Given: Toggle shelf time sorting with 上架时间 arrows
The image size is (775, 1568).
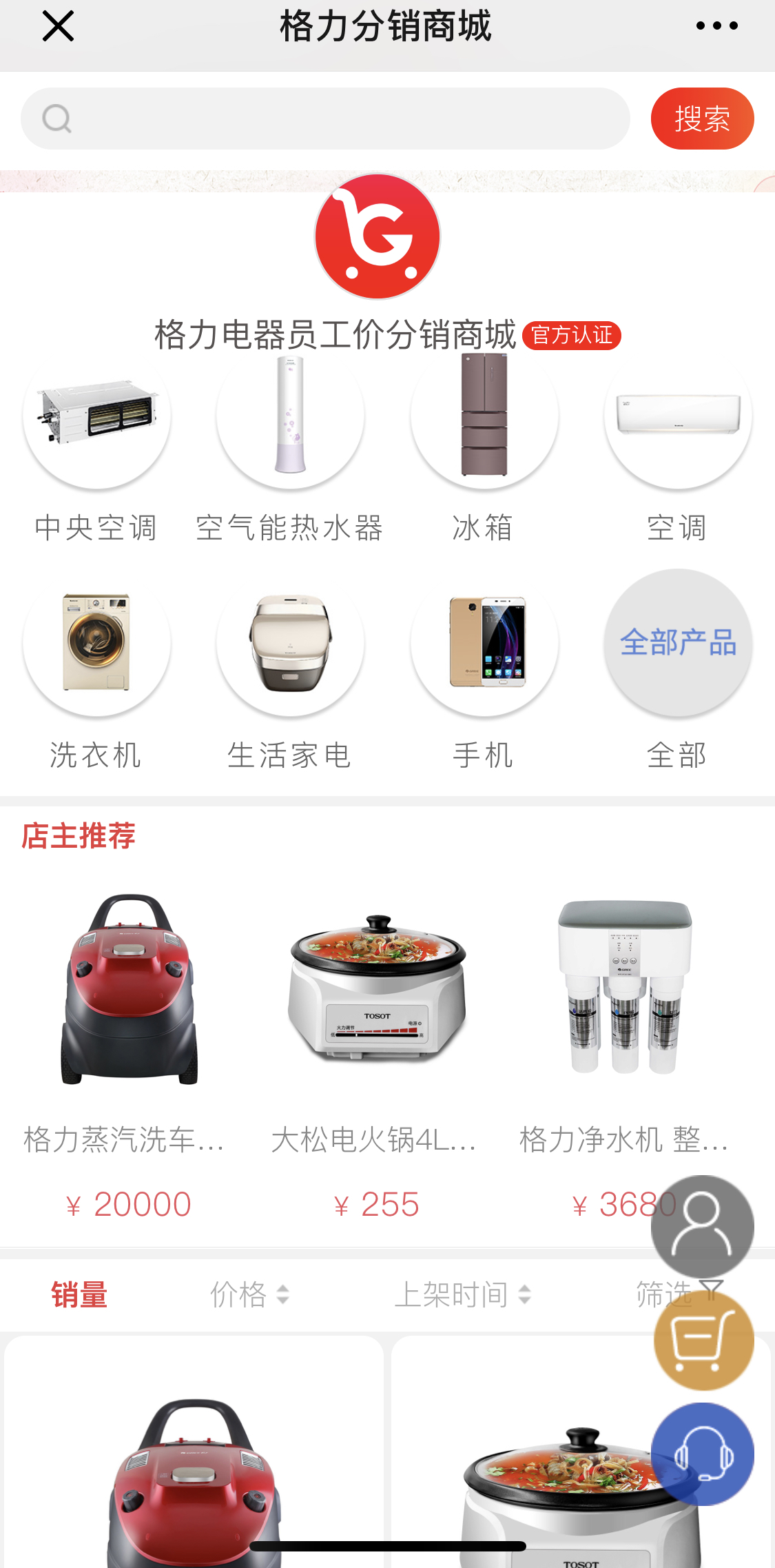Looking at the screenshot, I should 464,1294.
